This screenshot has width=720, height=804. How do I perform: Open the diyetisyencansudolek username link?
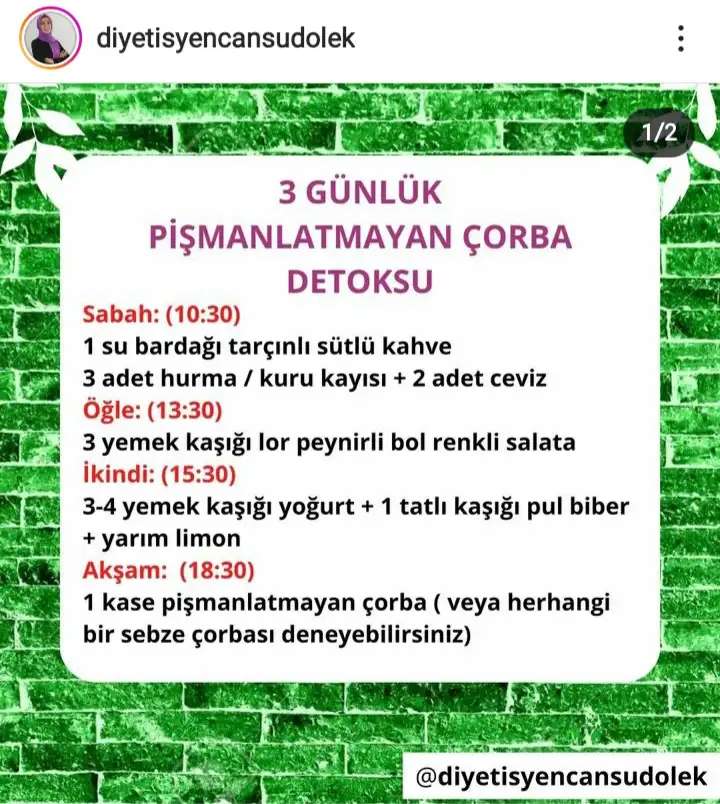(x=226, y=39)
